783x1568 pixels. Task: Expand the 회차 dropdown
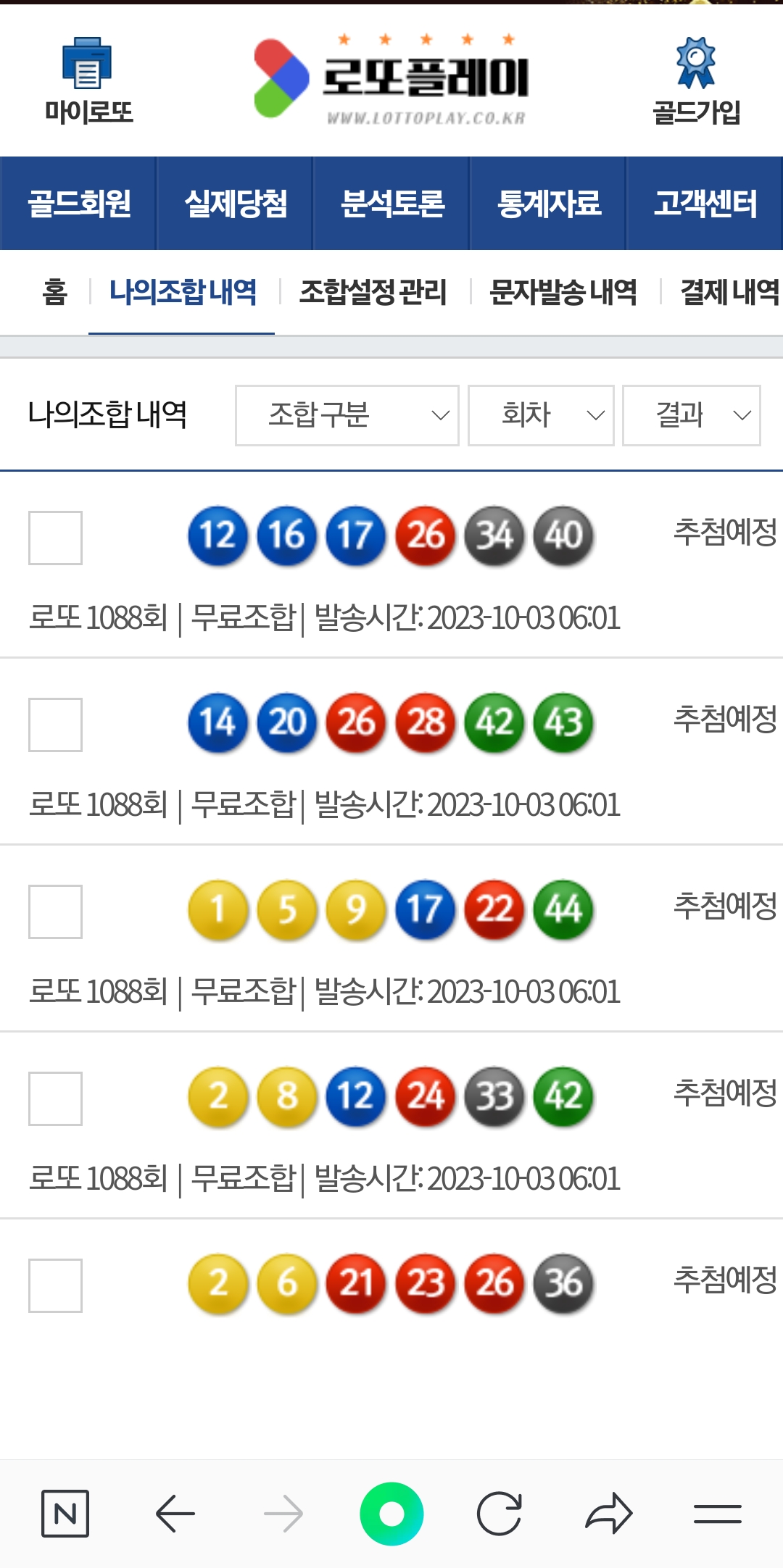click(541, 415)
